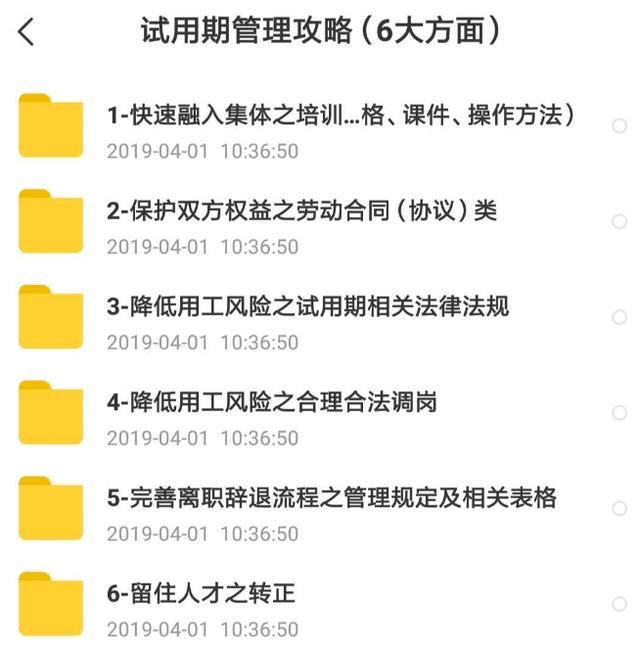Open folder 6-留住人才之转正

pos(201,594)
